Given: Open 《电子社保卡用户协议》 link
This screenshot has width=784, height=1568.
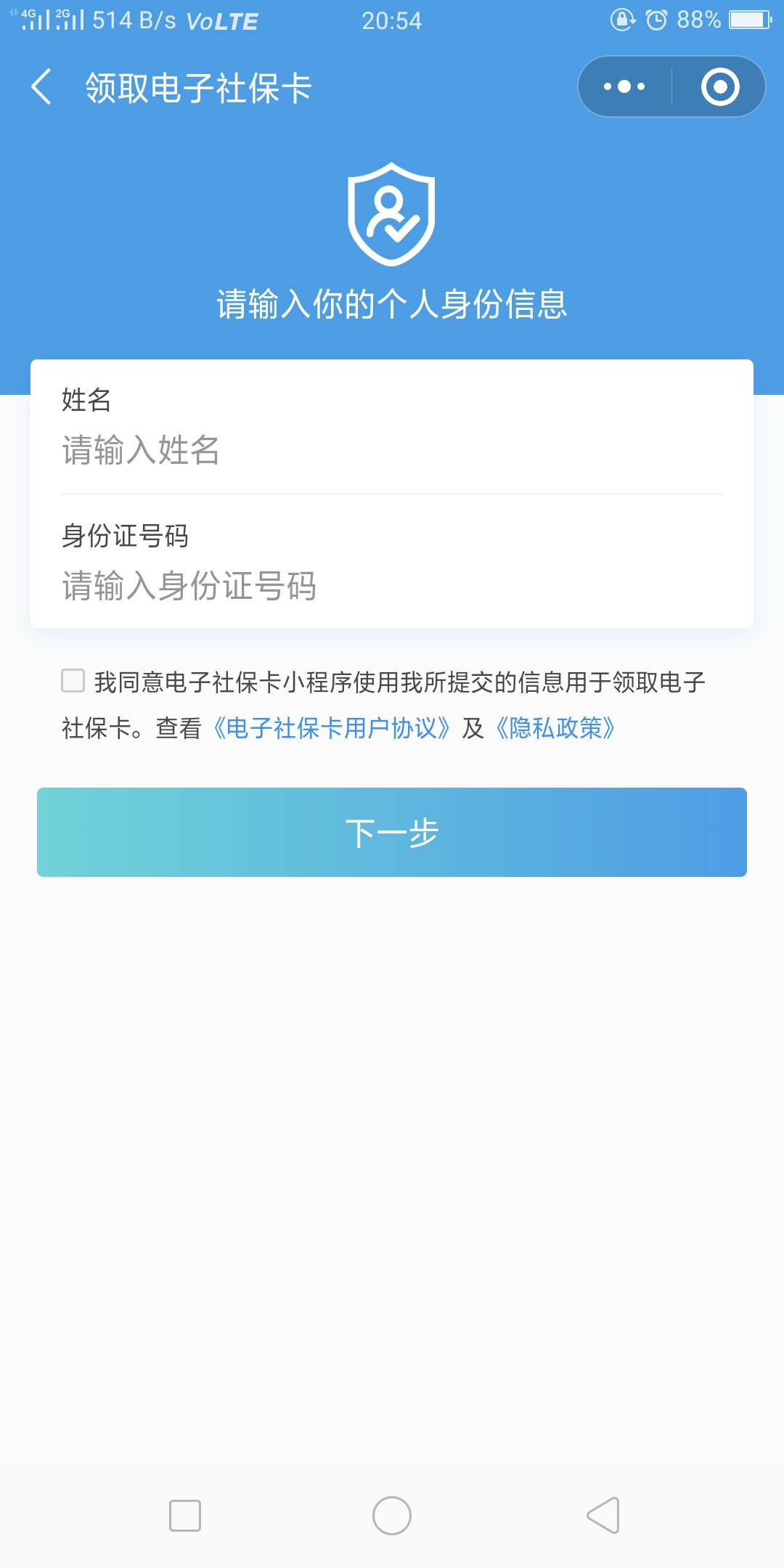Looking at the screenshot, I should tap(332, 728).
